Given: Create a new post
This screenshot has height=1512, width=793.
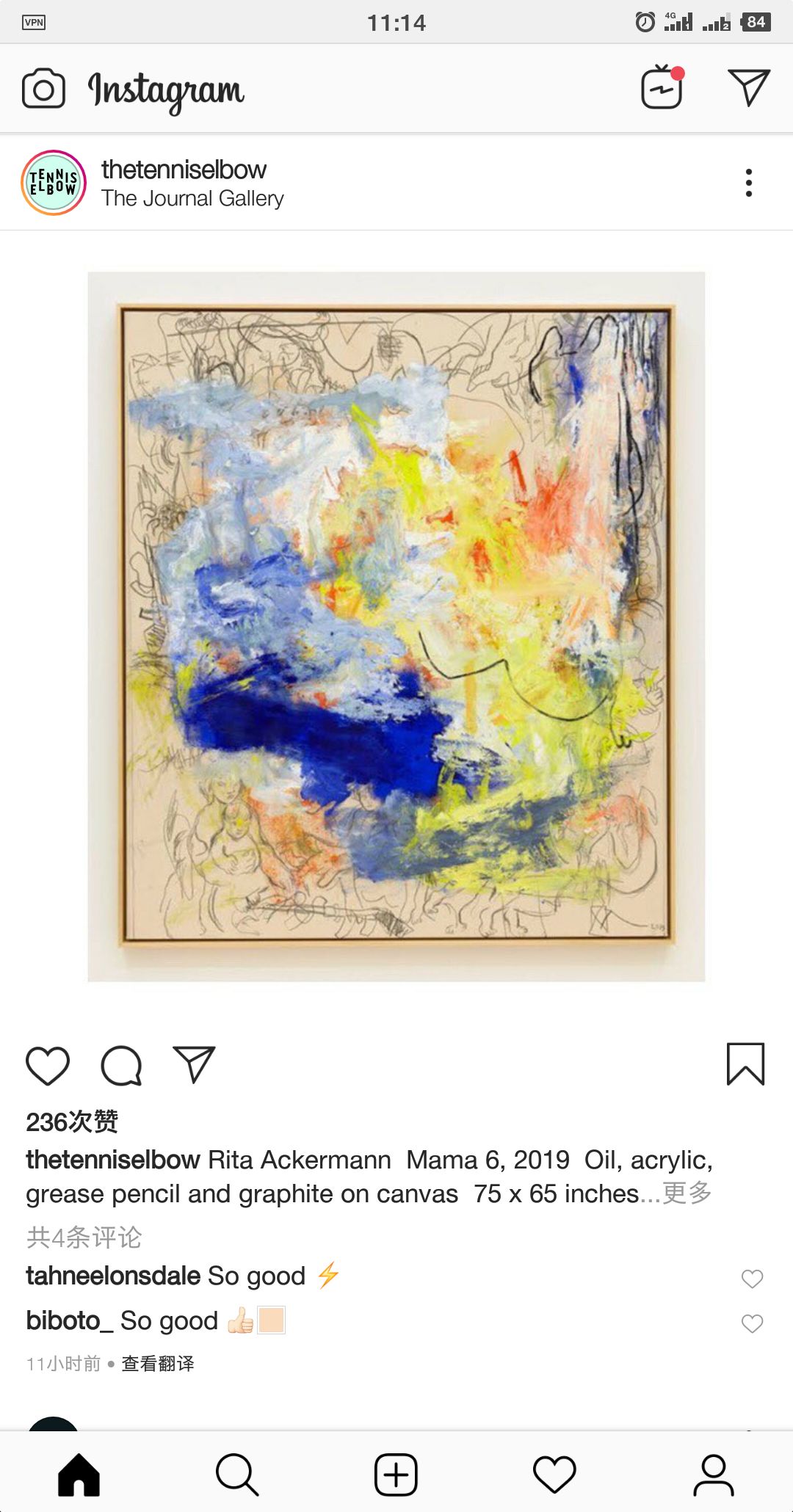Looking at the screenshot, I should tap(396, 1474).
